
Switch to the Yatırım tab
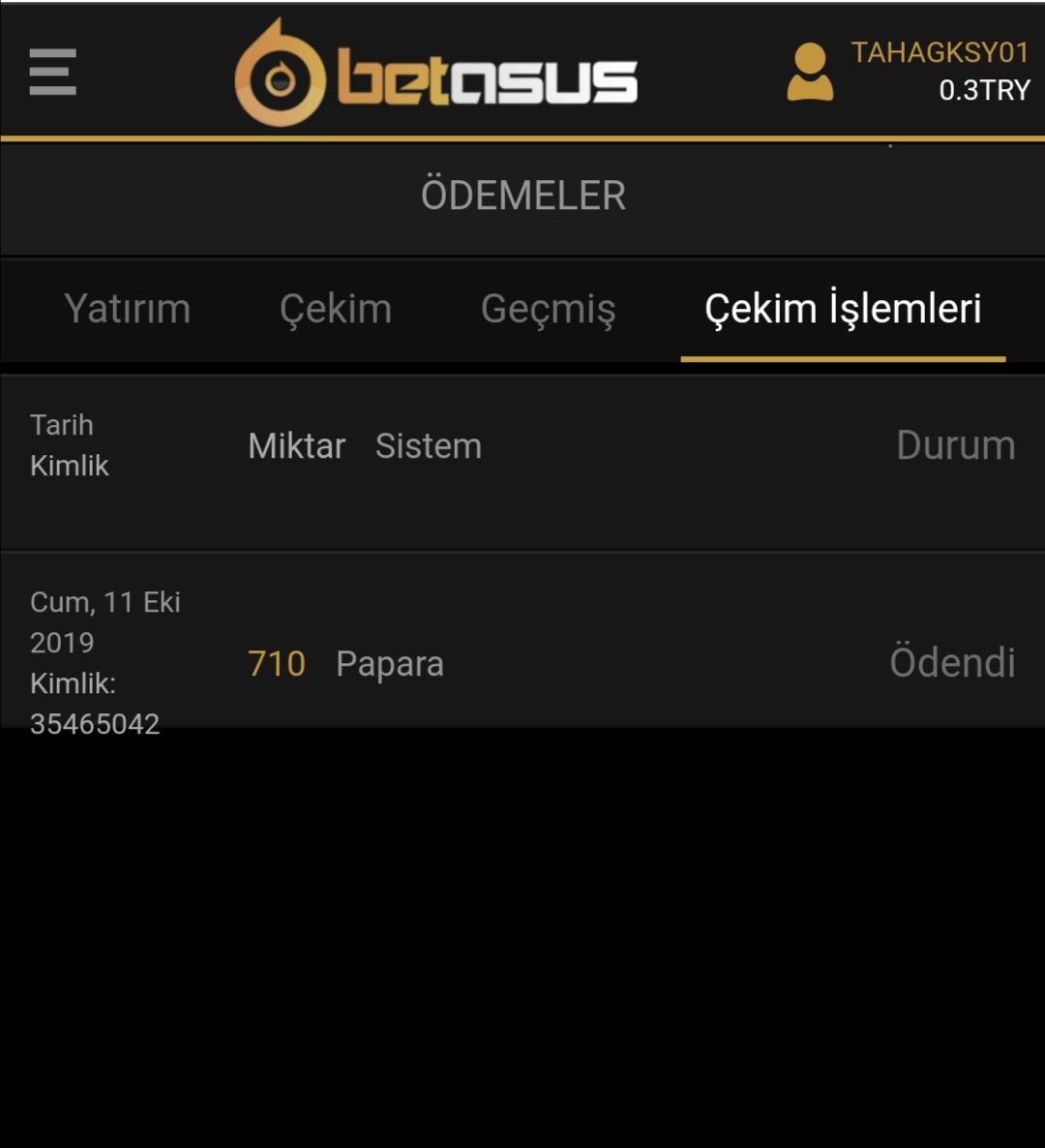point(127,310)
